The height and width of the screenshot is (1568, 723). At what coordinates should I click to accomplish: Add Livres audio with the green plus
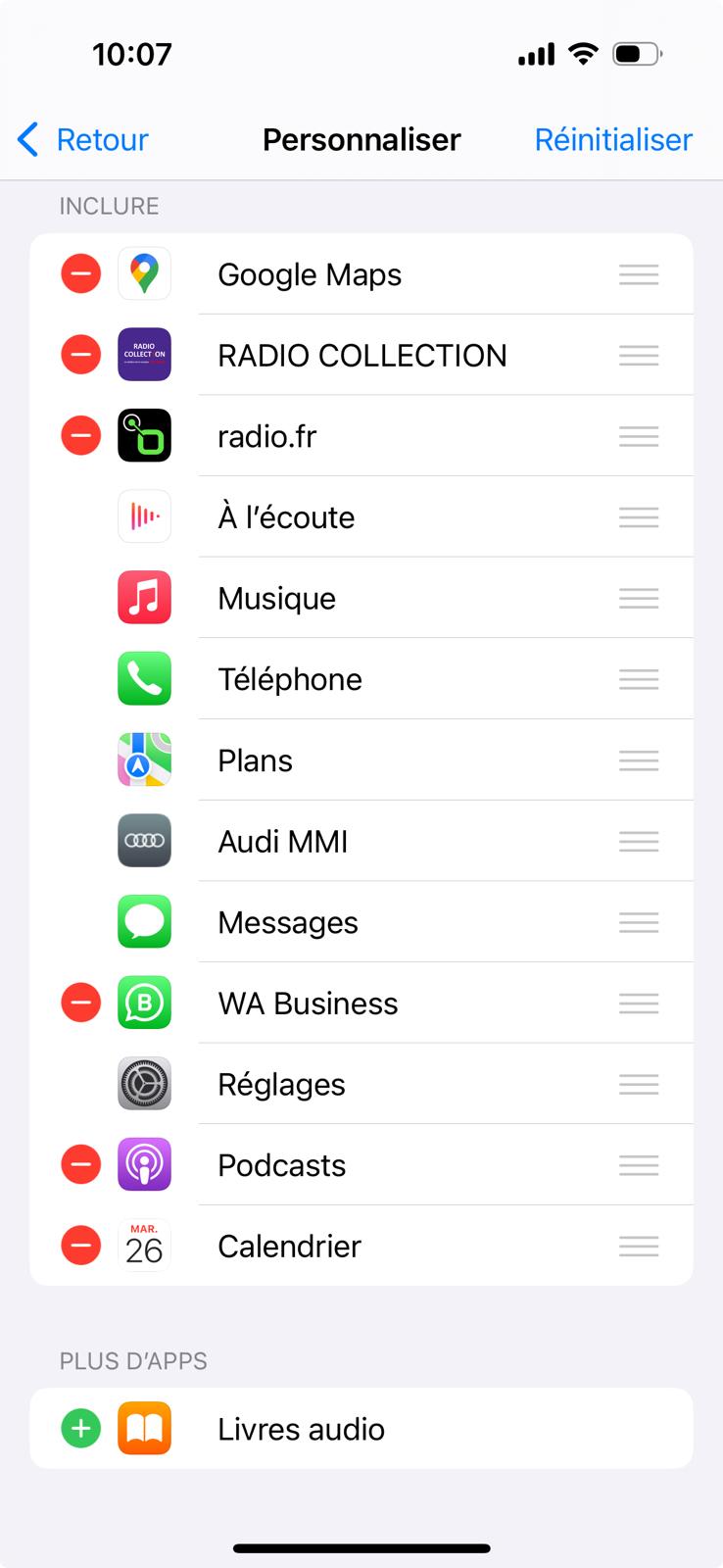click(x=81, y=1429)
